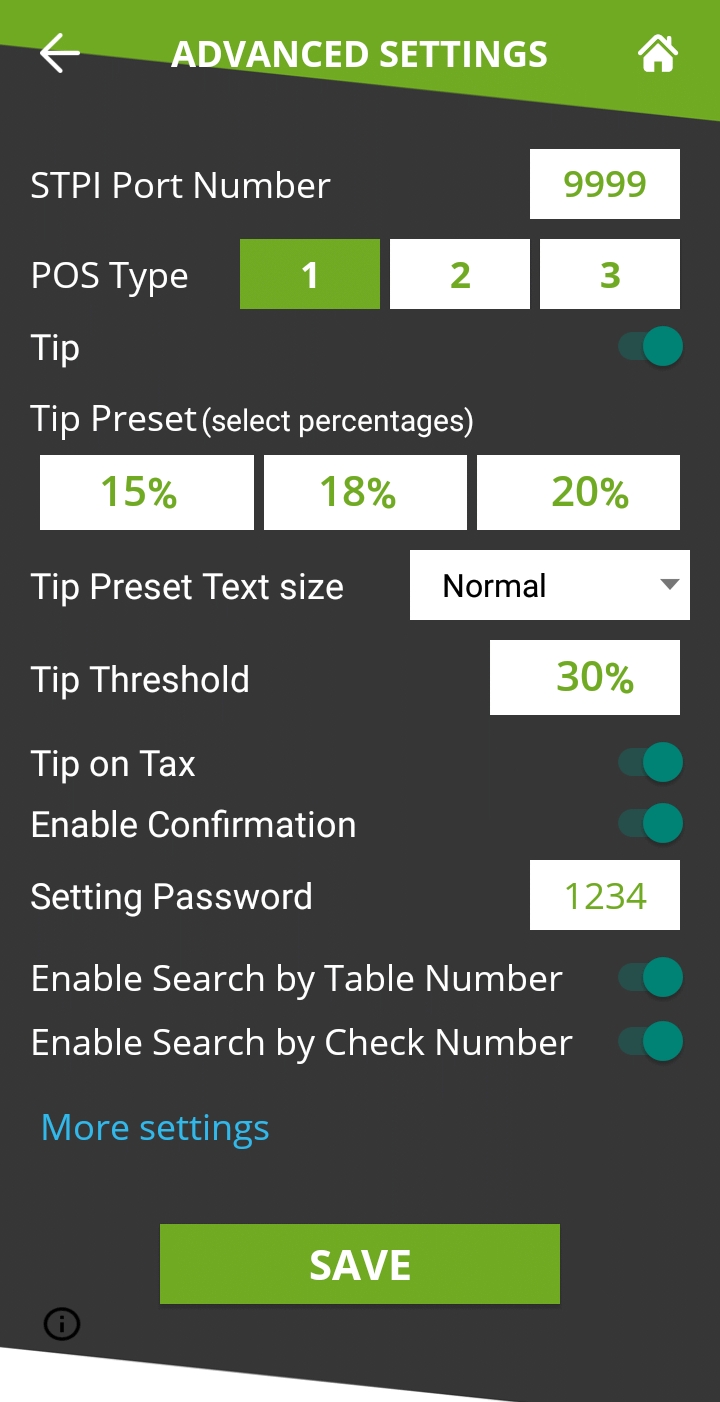Viewport: 720px width, 1402px height.
Task: Go back using the arrow icon
Action: [x=59, y=53]
